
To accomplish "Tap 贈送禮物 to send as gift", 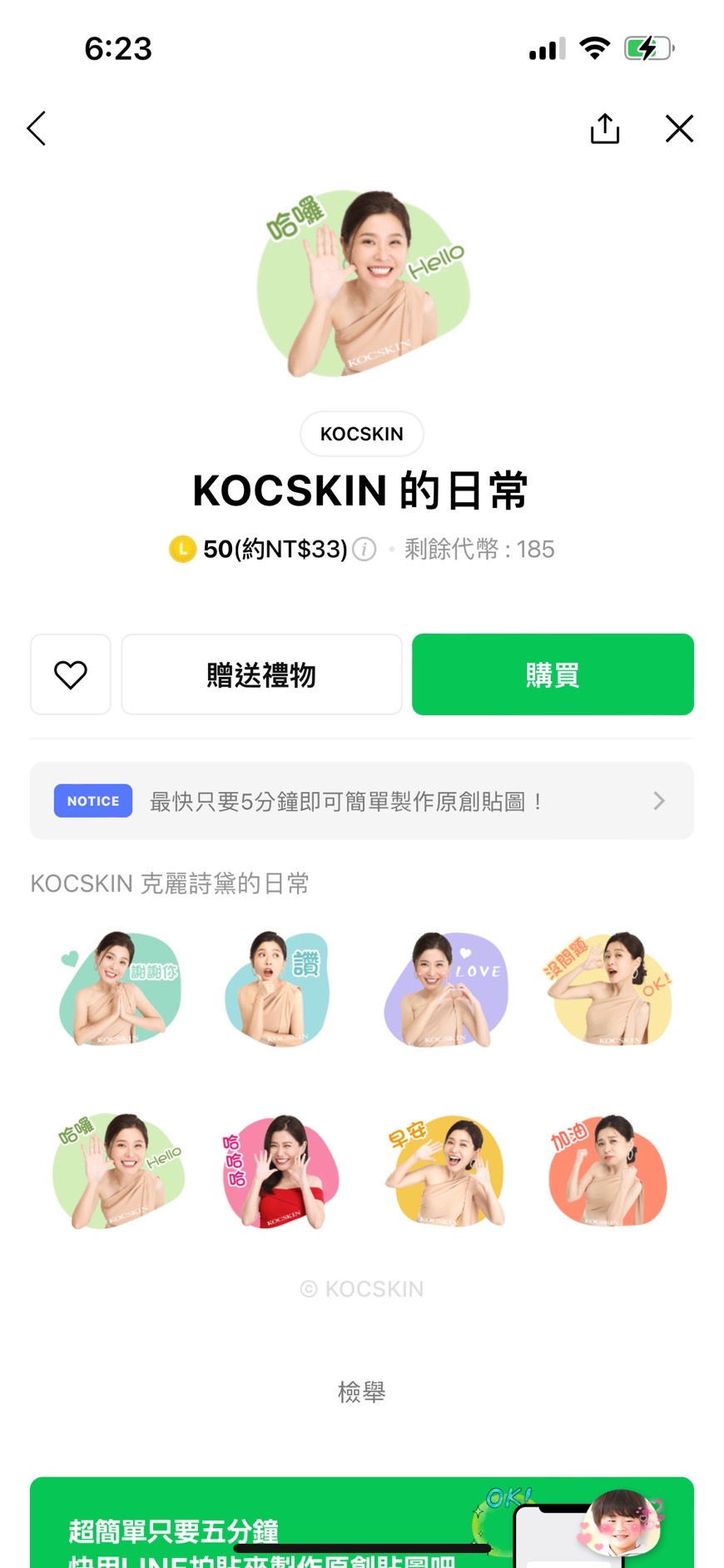I will 261,674.
